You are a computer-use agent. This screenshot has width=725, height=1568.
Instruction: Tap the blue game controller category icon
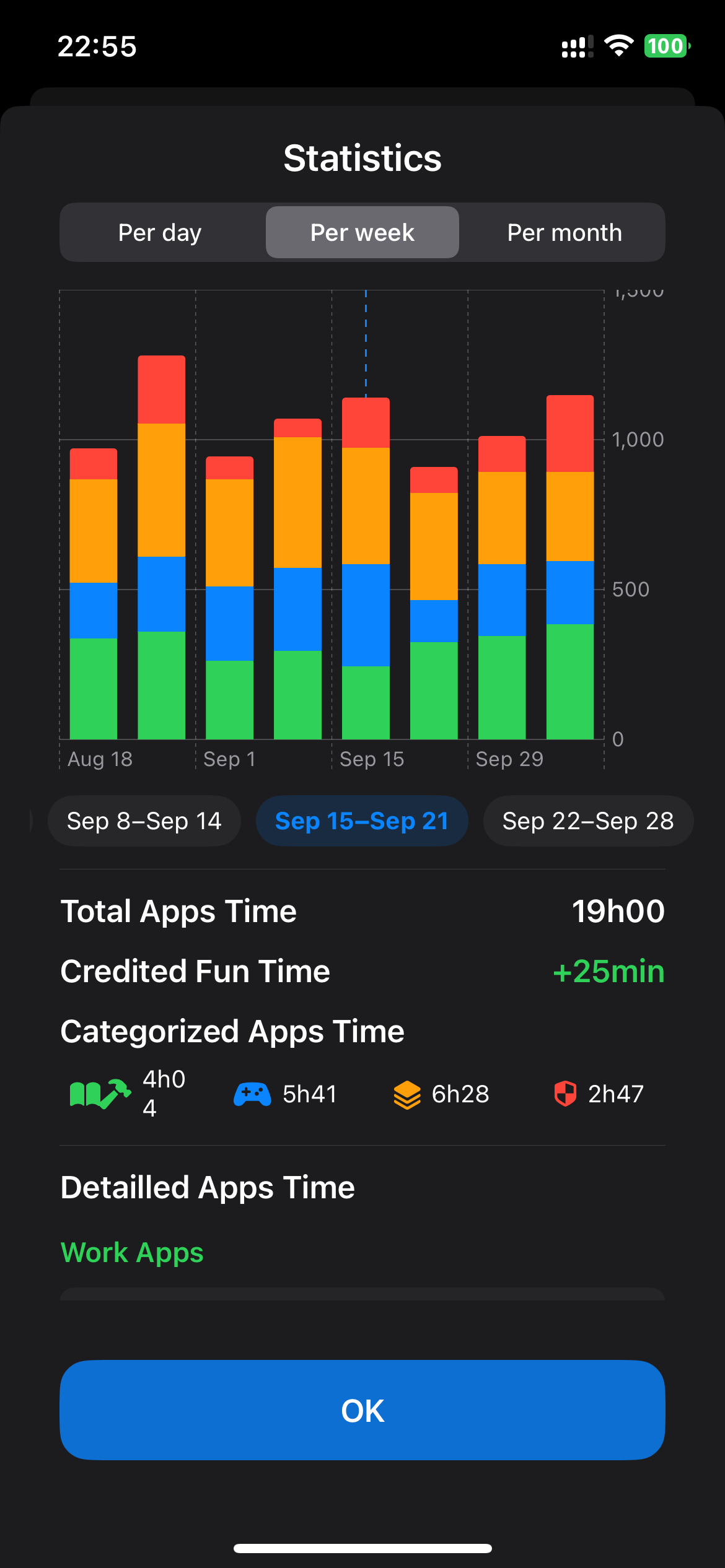tap(252, 1094)
